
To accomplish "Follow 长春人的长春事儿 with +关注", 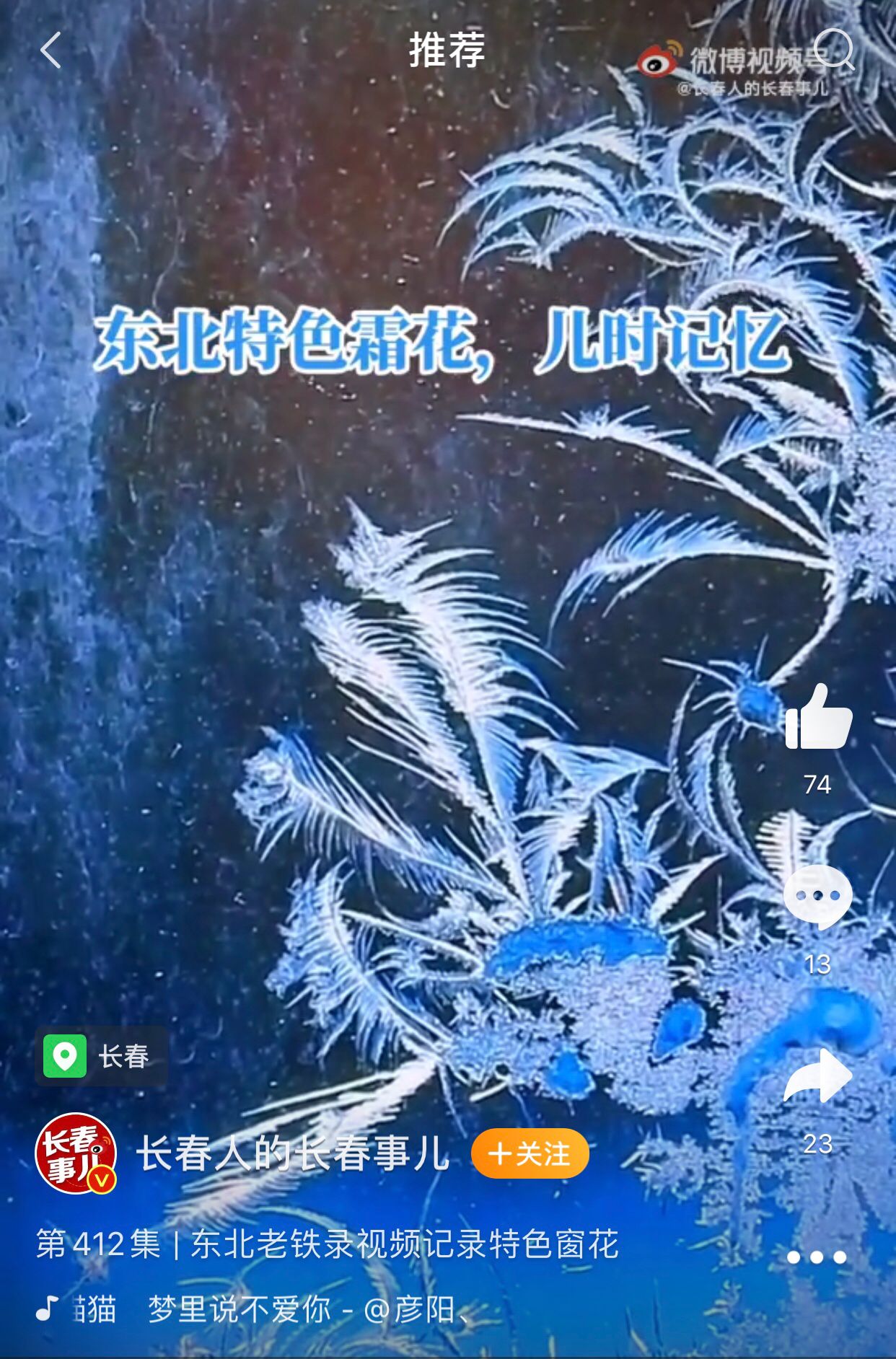I will (530, 1153).
